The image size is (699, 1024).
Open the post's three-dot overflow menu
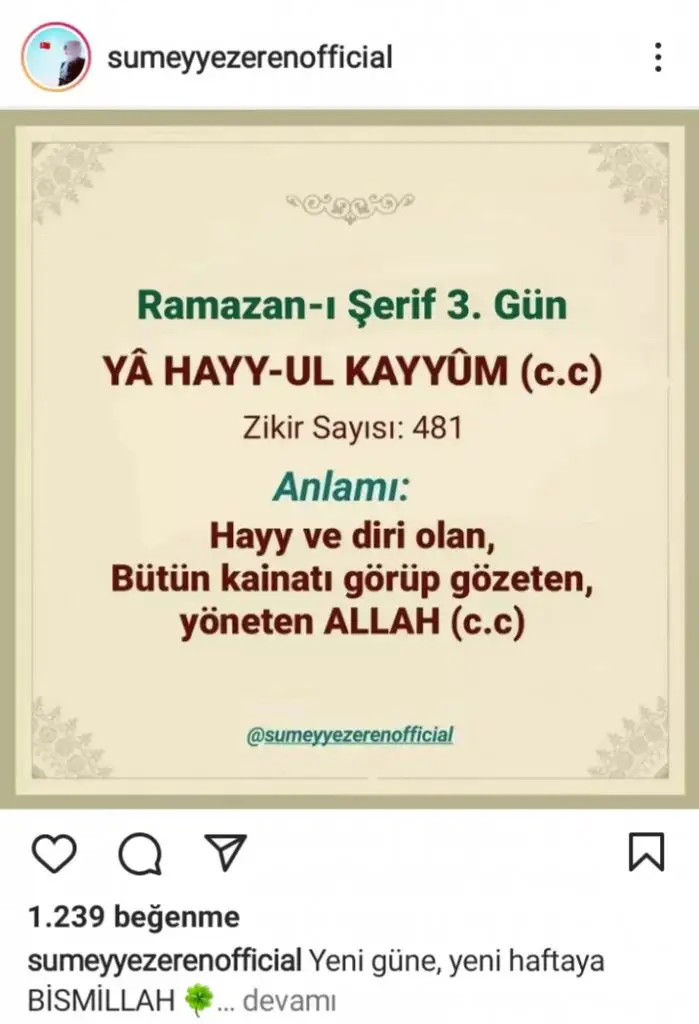pyautogui.click(x=658, y=57)
